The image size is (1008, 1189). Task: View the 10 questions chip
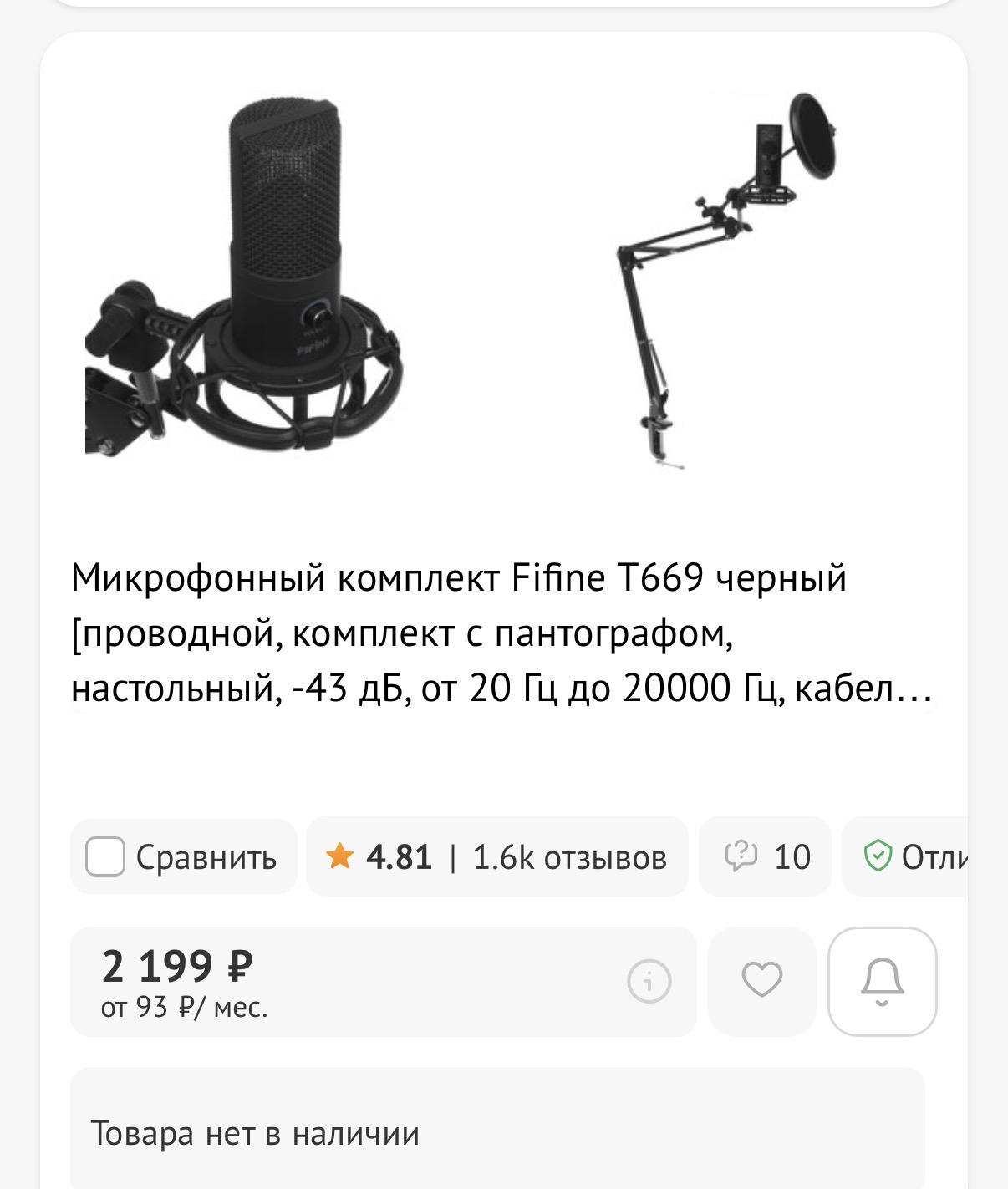[x=766, y=857]
